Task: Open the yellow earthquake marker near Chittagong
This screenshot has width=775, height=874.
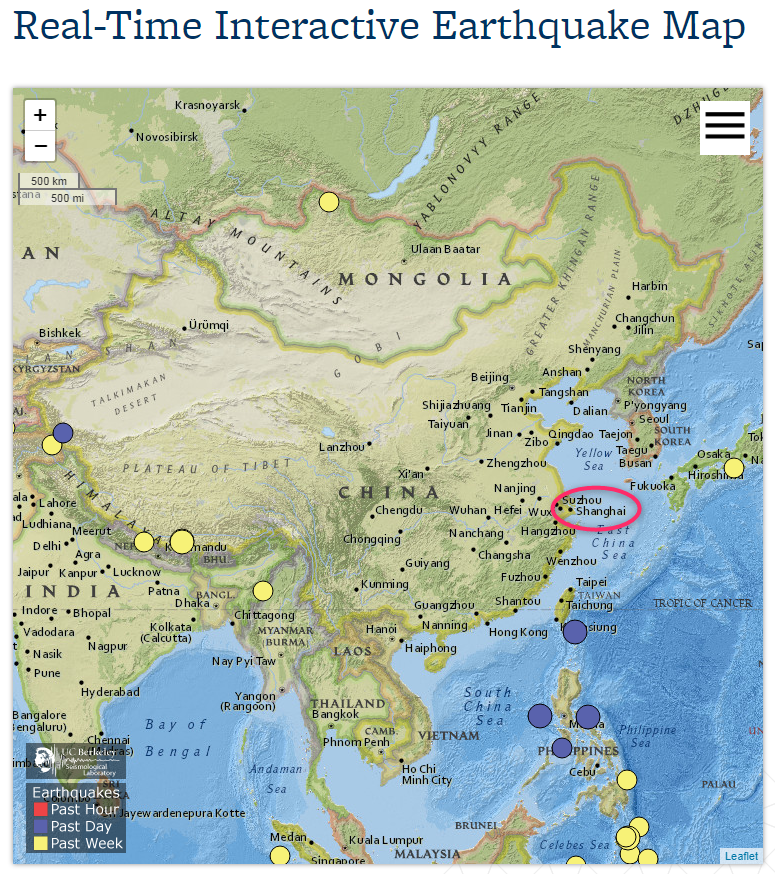Action: click(263, 591)
